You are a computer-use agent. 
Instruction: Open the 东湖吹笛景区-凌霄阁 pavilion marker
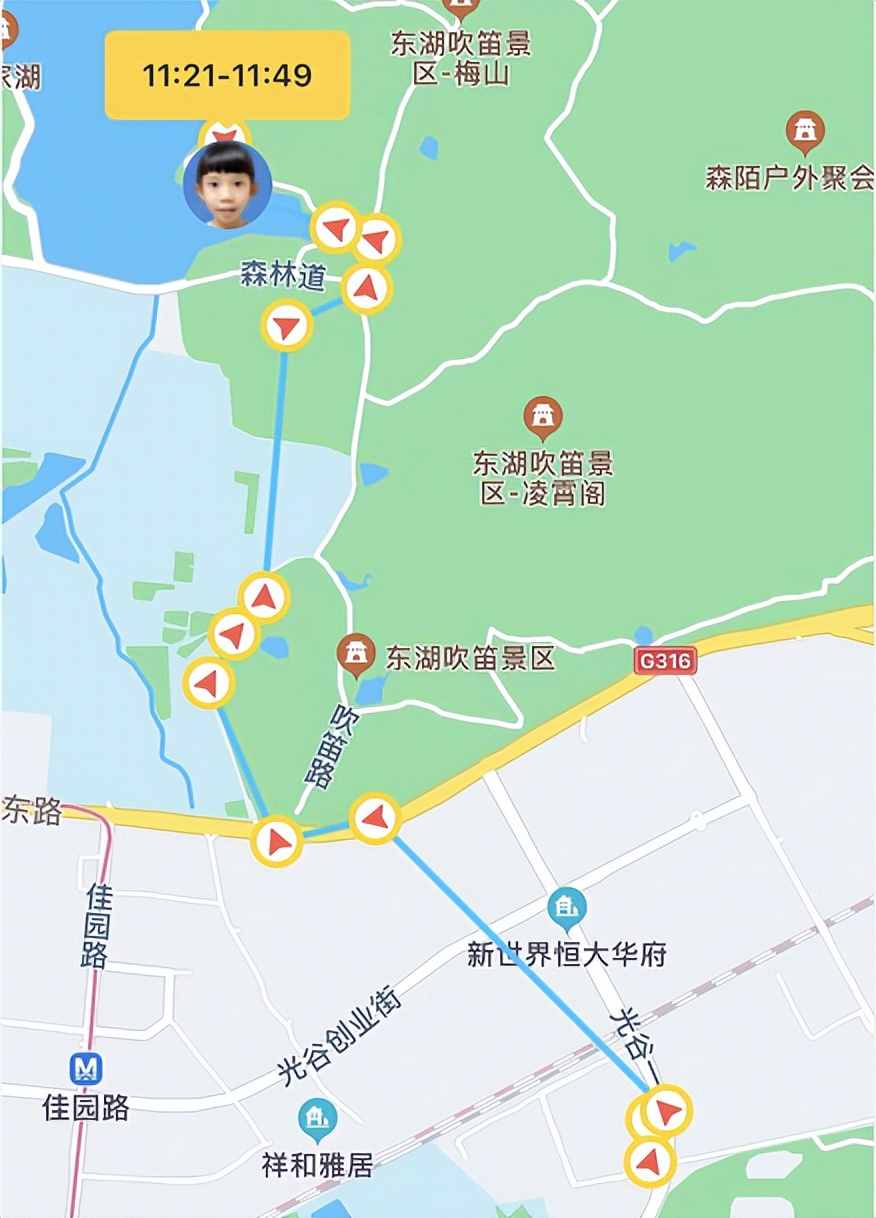(543, 416)
